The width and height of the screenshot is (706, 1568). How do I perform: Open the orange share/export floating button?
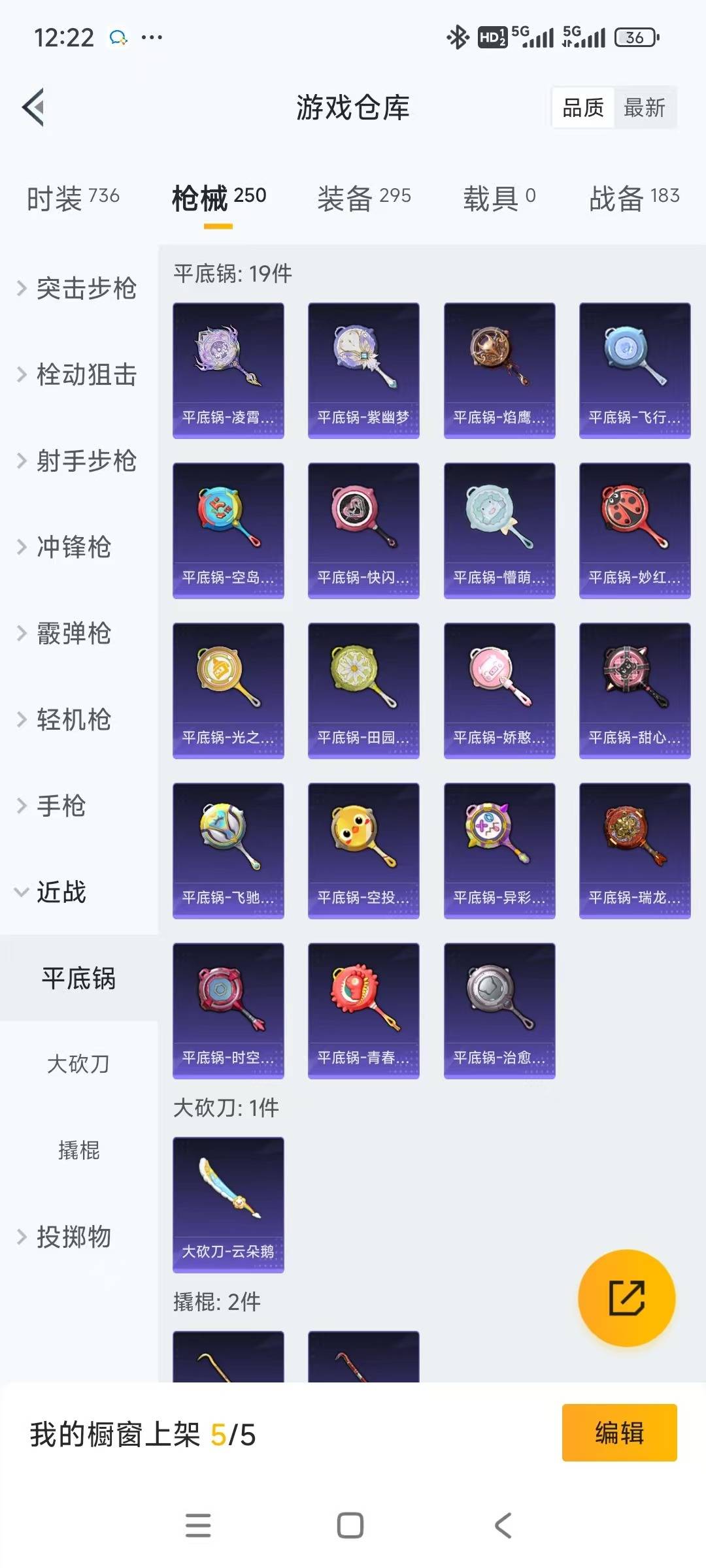pos(626,1300)
